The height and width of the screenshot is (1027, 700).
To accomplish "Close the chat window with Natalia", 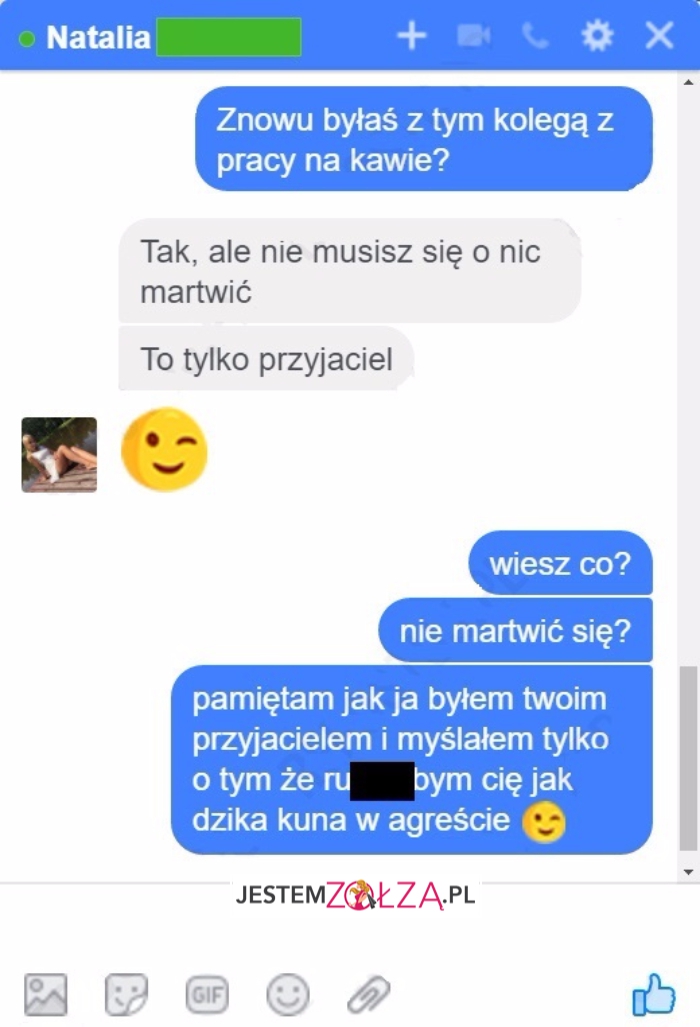I will tap(659, 36).
